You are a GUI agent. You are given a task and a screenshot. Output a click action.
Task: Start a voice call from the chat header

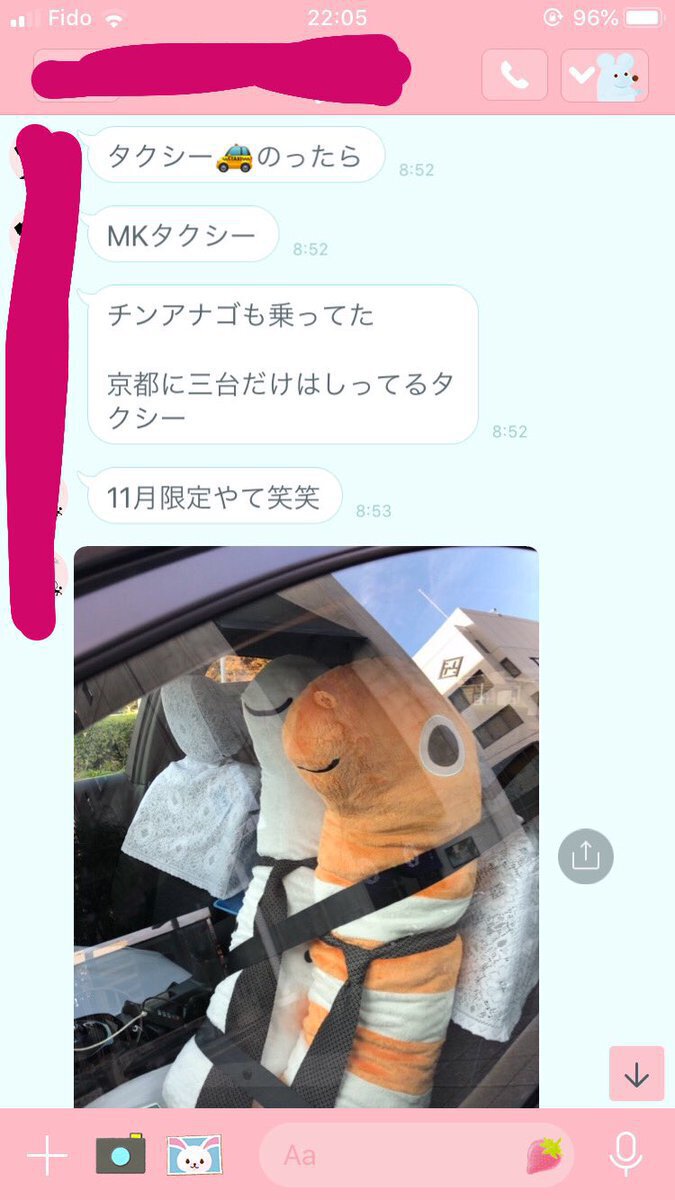coord(514,75)
